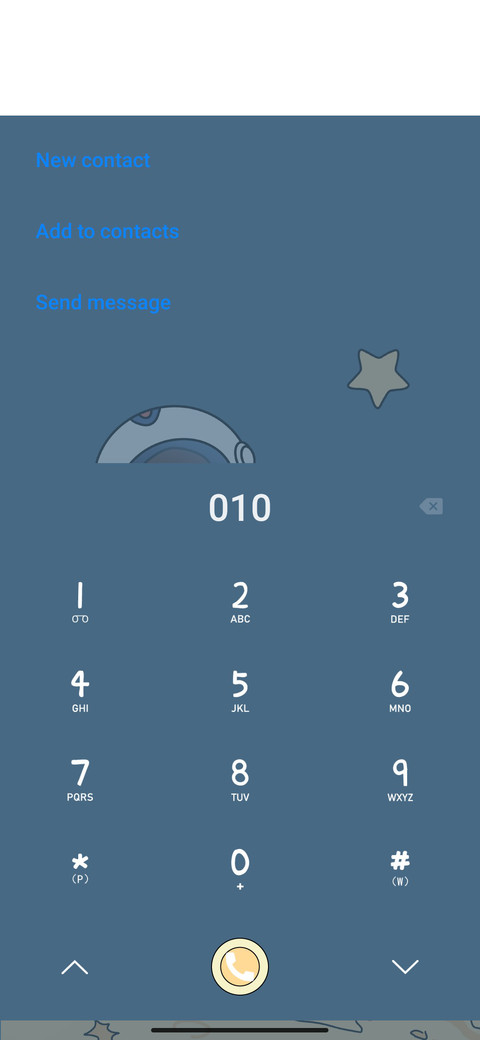This screenshot has width=480, height=1040.
Task: Tap the up arrow chevron
Action: point(74,967)
